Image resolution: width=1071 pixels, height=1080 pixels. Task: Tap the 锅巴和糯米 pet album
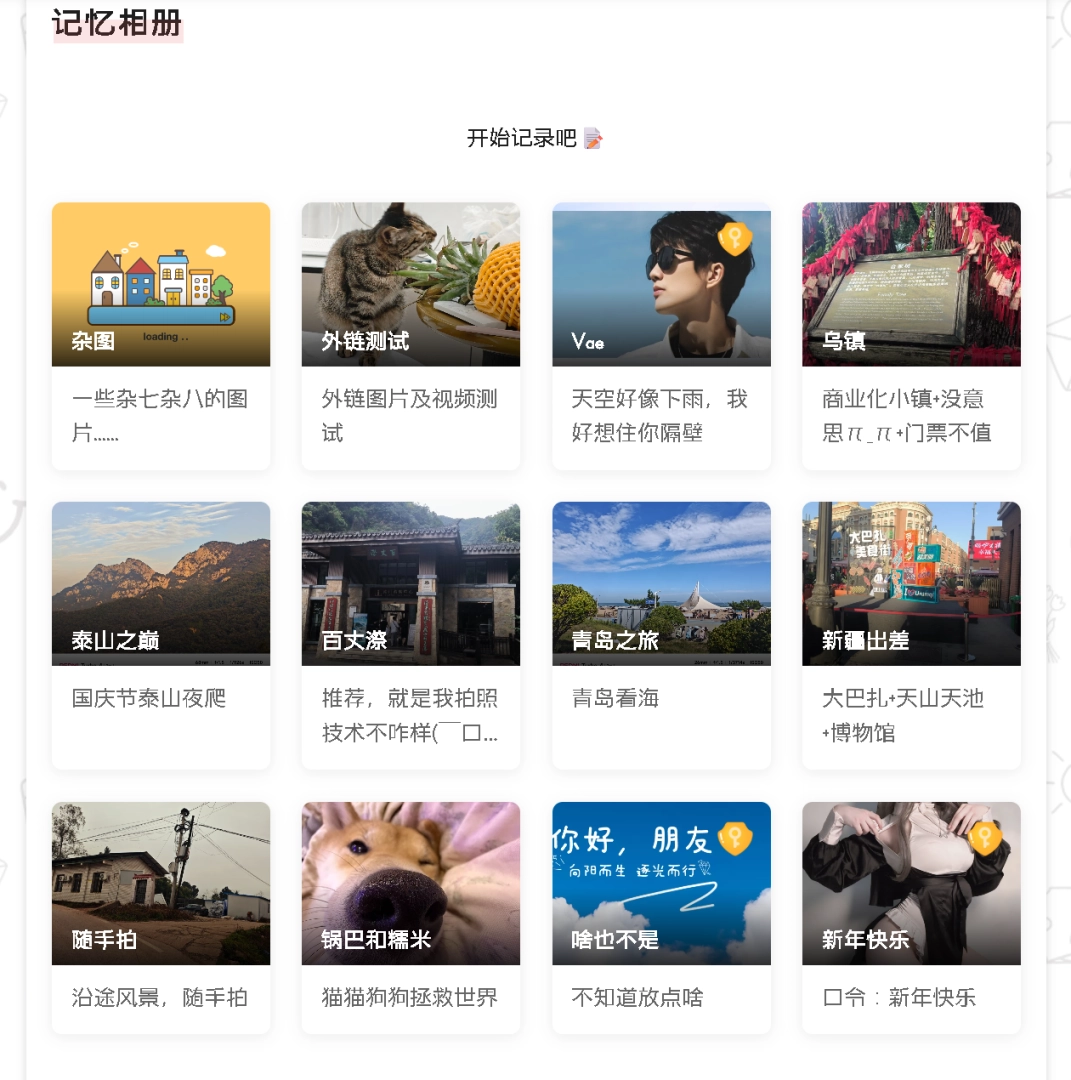coord(411,884)
